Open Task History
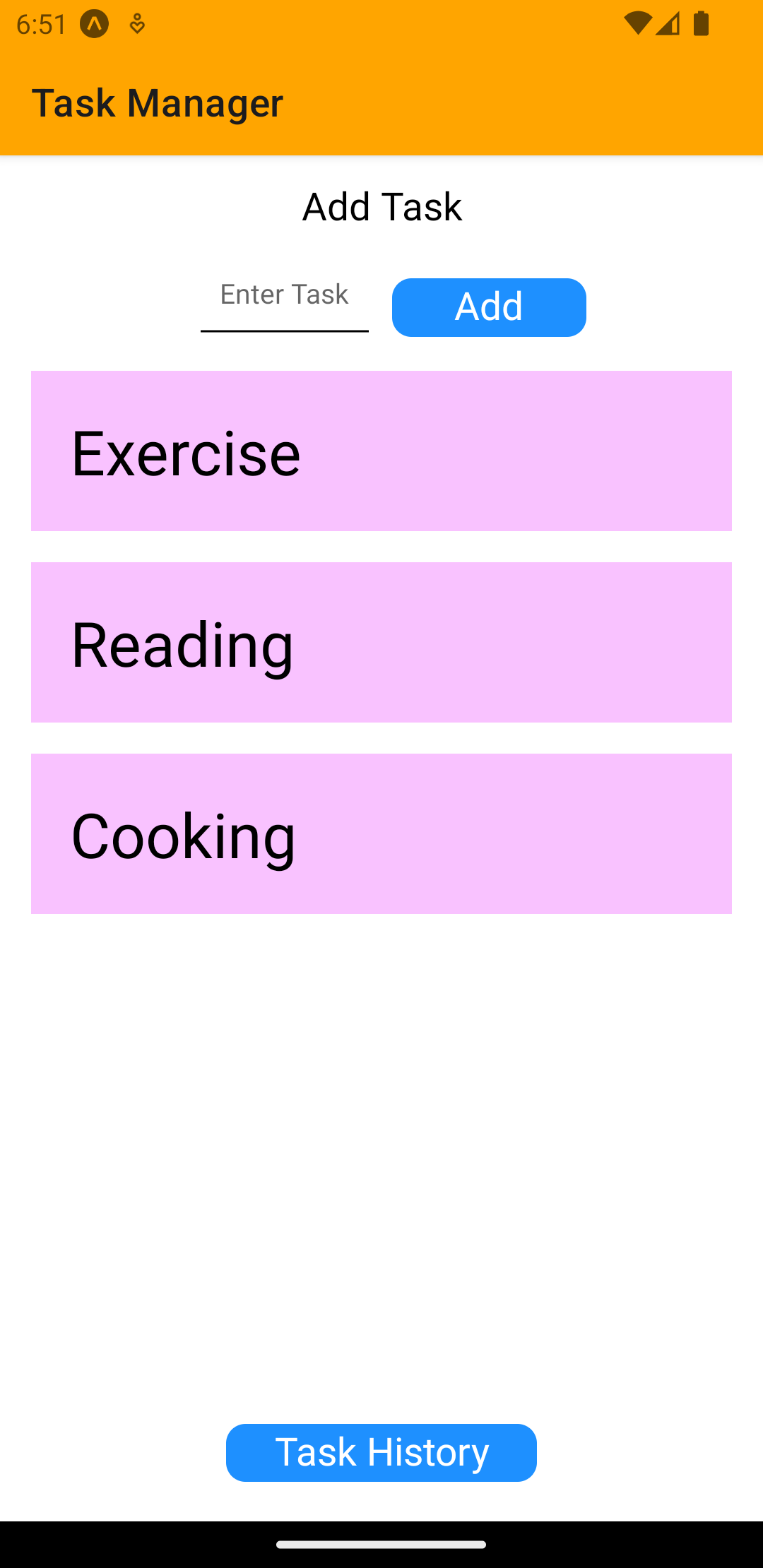The height and width of the screenshot is (1568, 763). click(x=381, y=1453)
